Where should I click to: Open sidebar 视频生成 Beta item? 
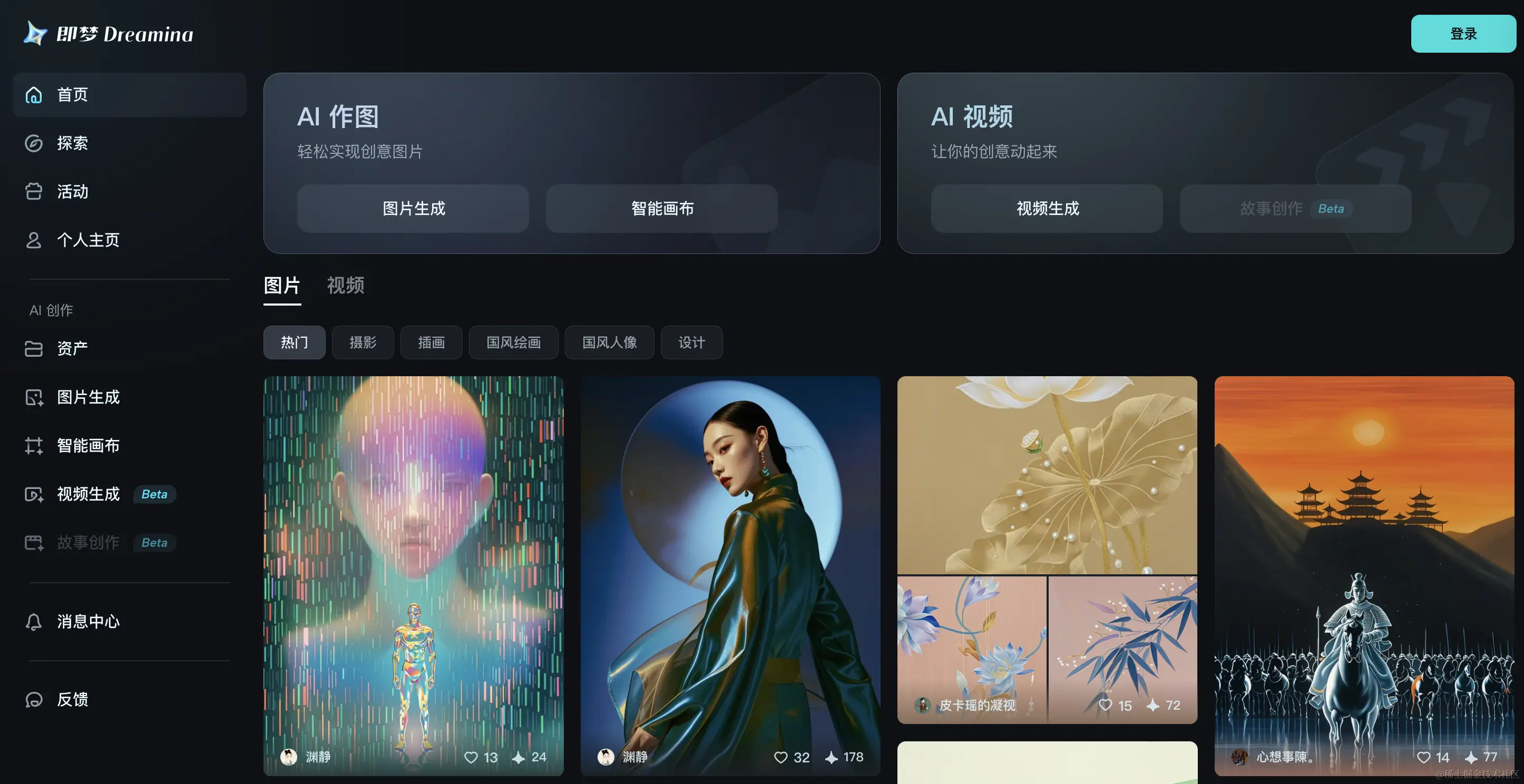89,494
